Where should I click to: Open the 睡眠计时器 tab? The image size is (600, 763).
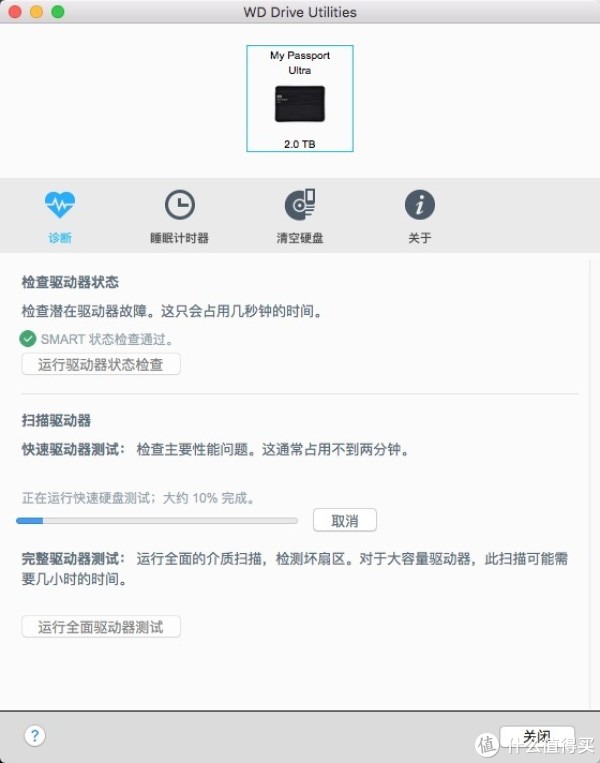point(179,216)
